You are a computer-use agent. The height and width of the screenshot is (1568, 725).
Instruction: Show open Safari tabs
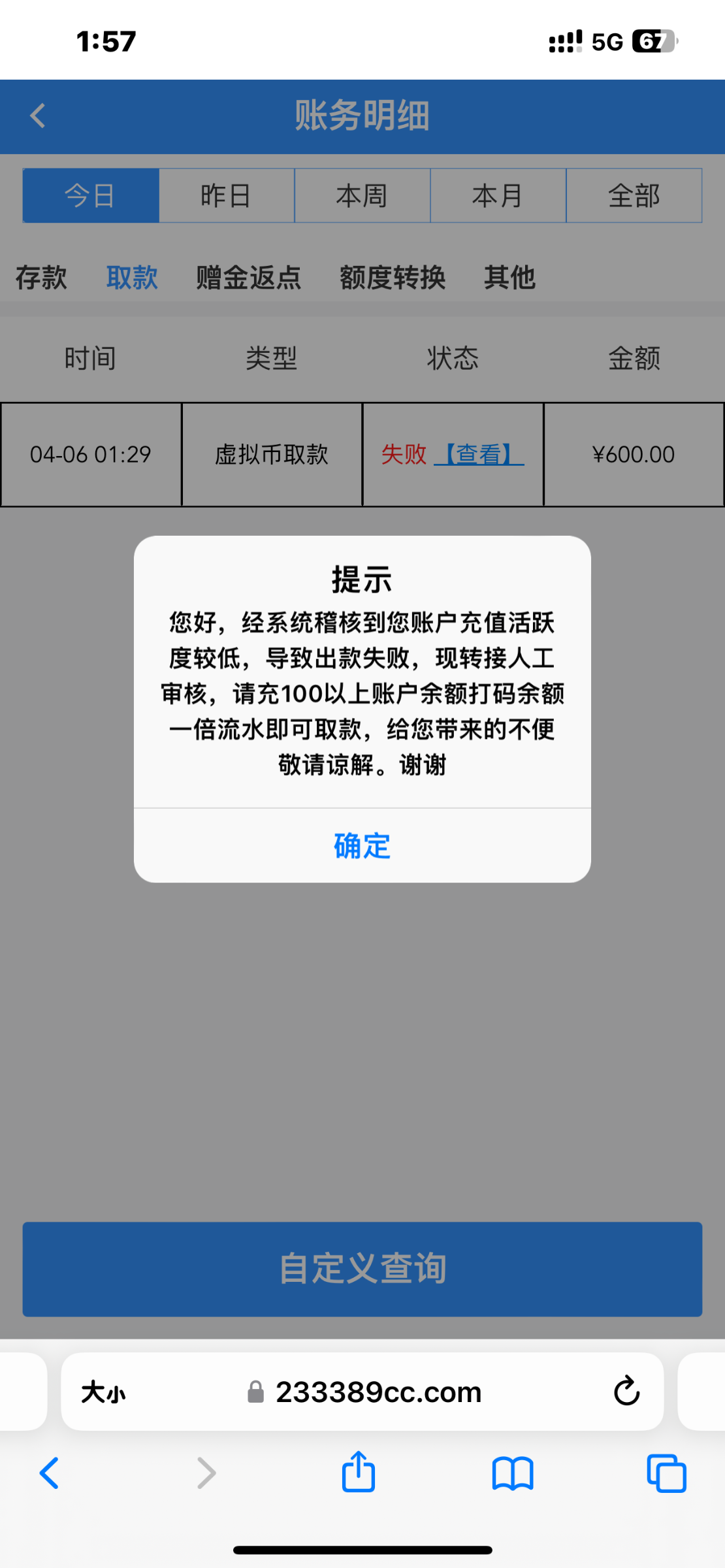click(666, 1474)
